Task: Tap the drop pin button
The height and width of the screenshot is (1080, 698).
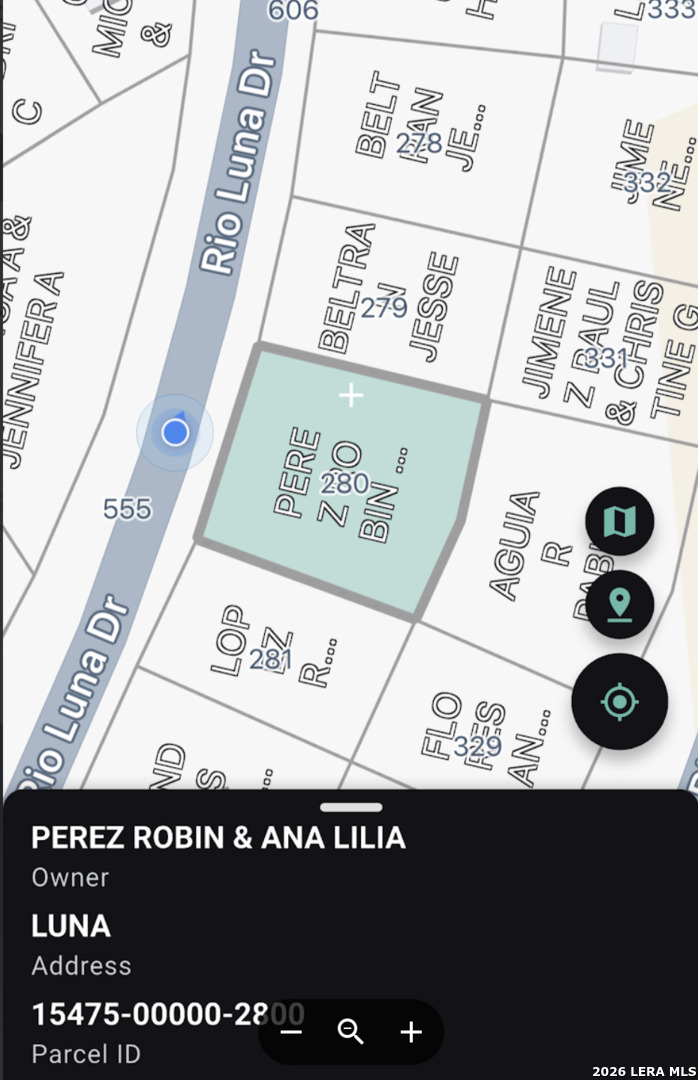Action: coord(620,604)
